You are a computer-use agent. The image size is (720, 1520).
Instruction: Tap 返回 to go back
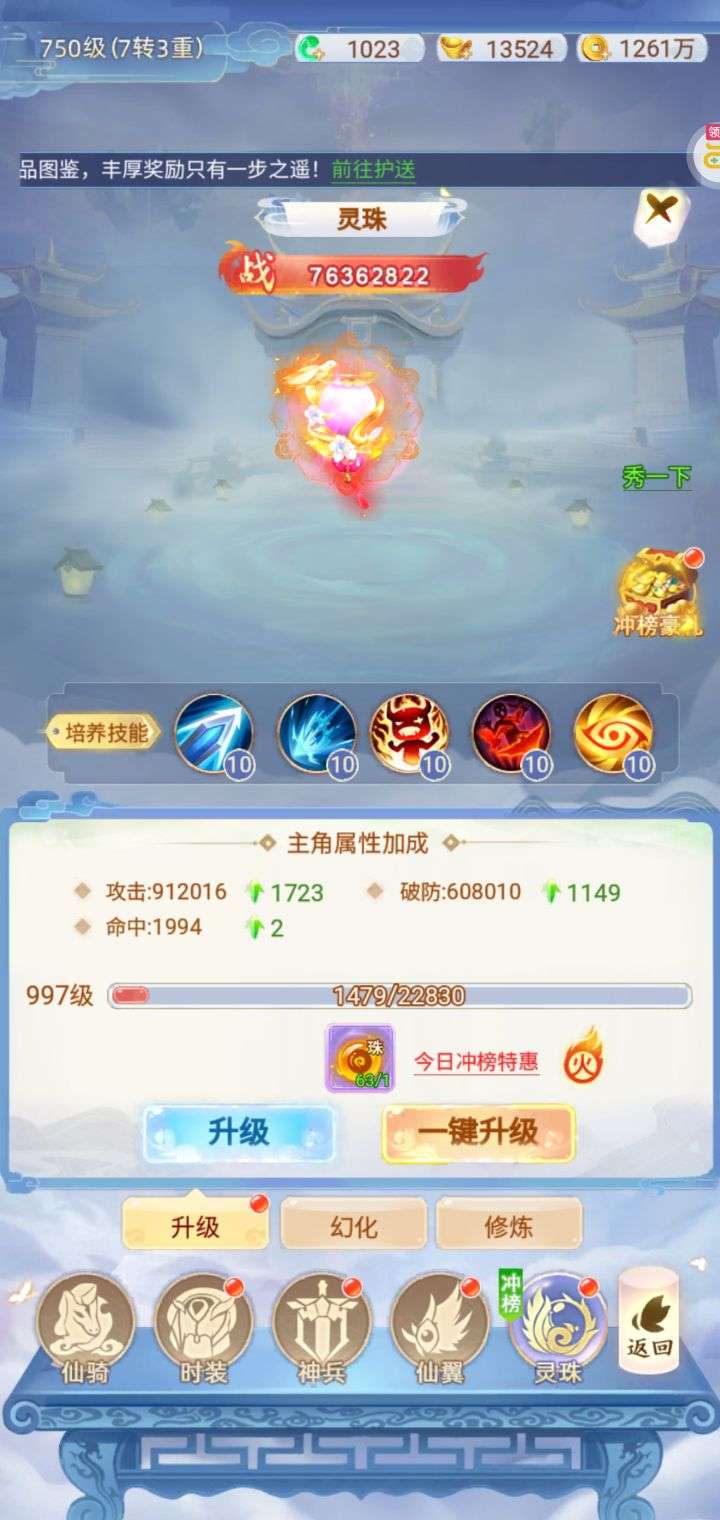click(649, 1320)
